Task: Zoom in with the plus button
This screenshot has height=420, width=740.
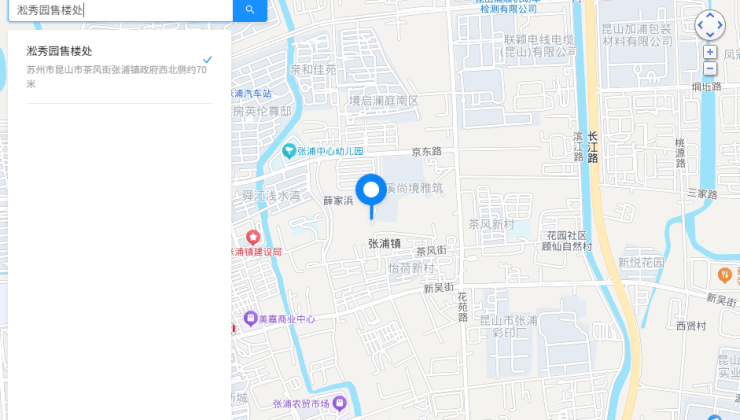Action: click(x=710, y=52)
